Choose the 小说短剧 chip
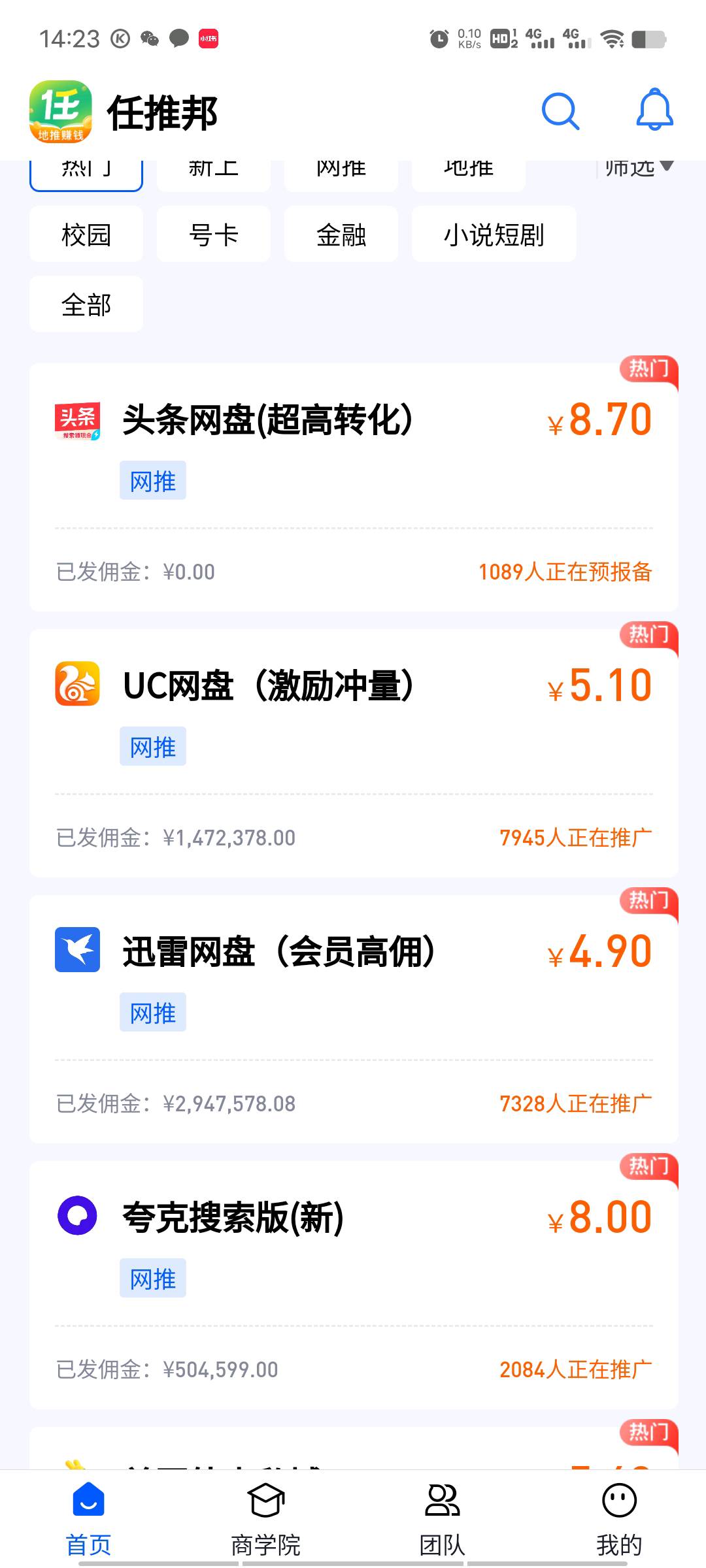The image size is (706, 1568). tap(494, 234)
